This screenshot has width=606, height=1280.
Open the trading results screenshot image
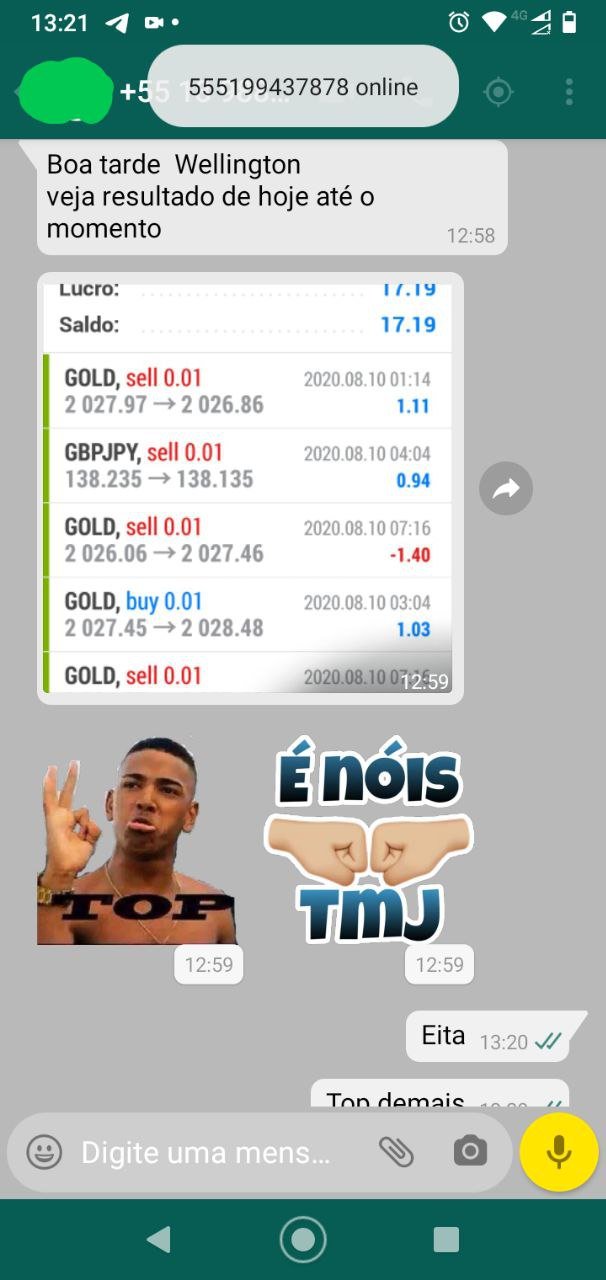pos(248,488)
